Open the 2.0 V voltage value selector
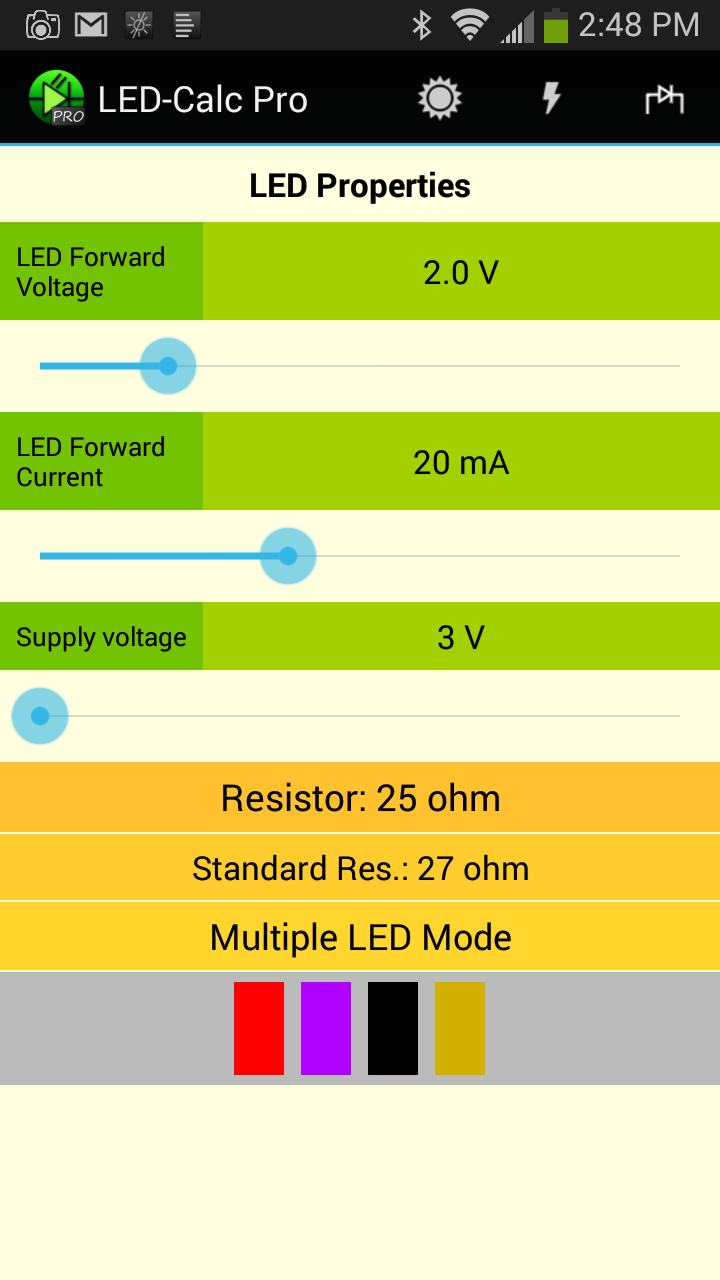This screenshot has width=720, height=1280. pyautogui.click(x=461, y=271)
